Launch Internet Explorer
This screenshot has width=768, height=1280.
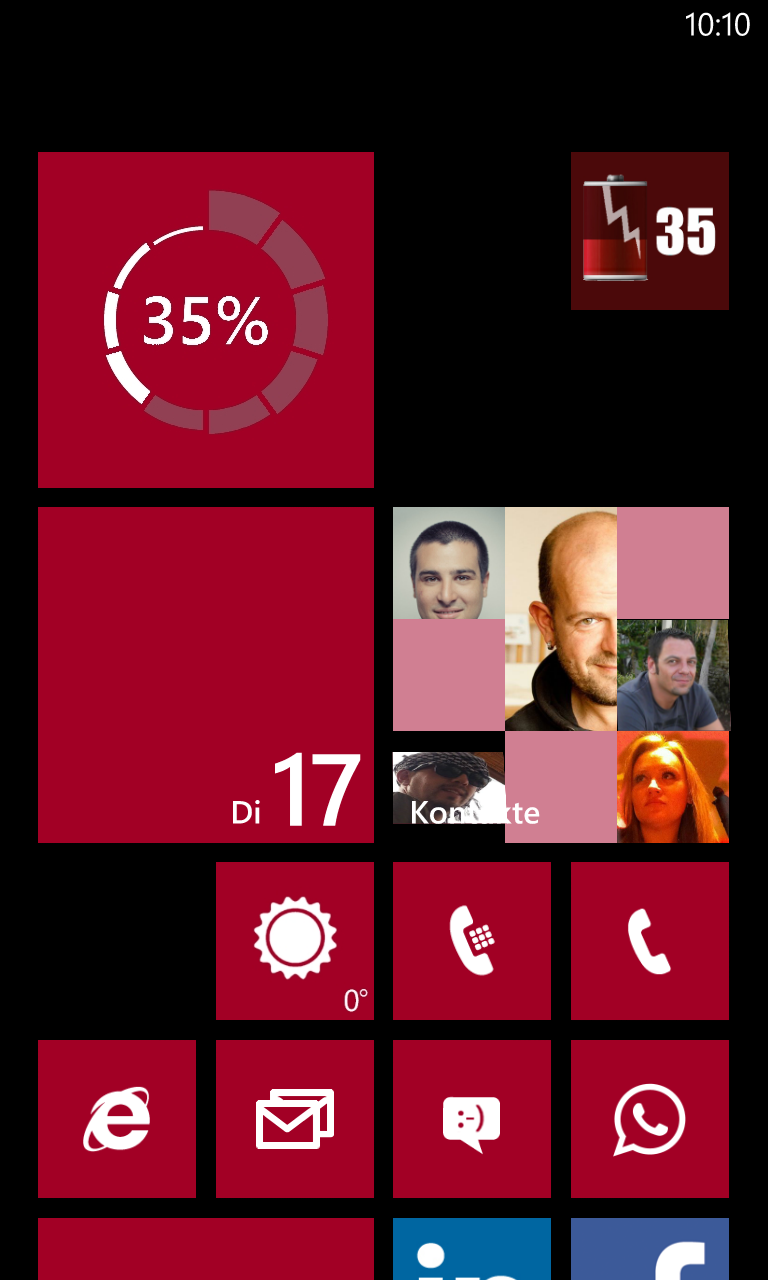point(117,1119)
